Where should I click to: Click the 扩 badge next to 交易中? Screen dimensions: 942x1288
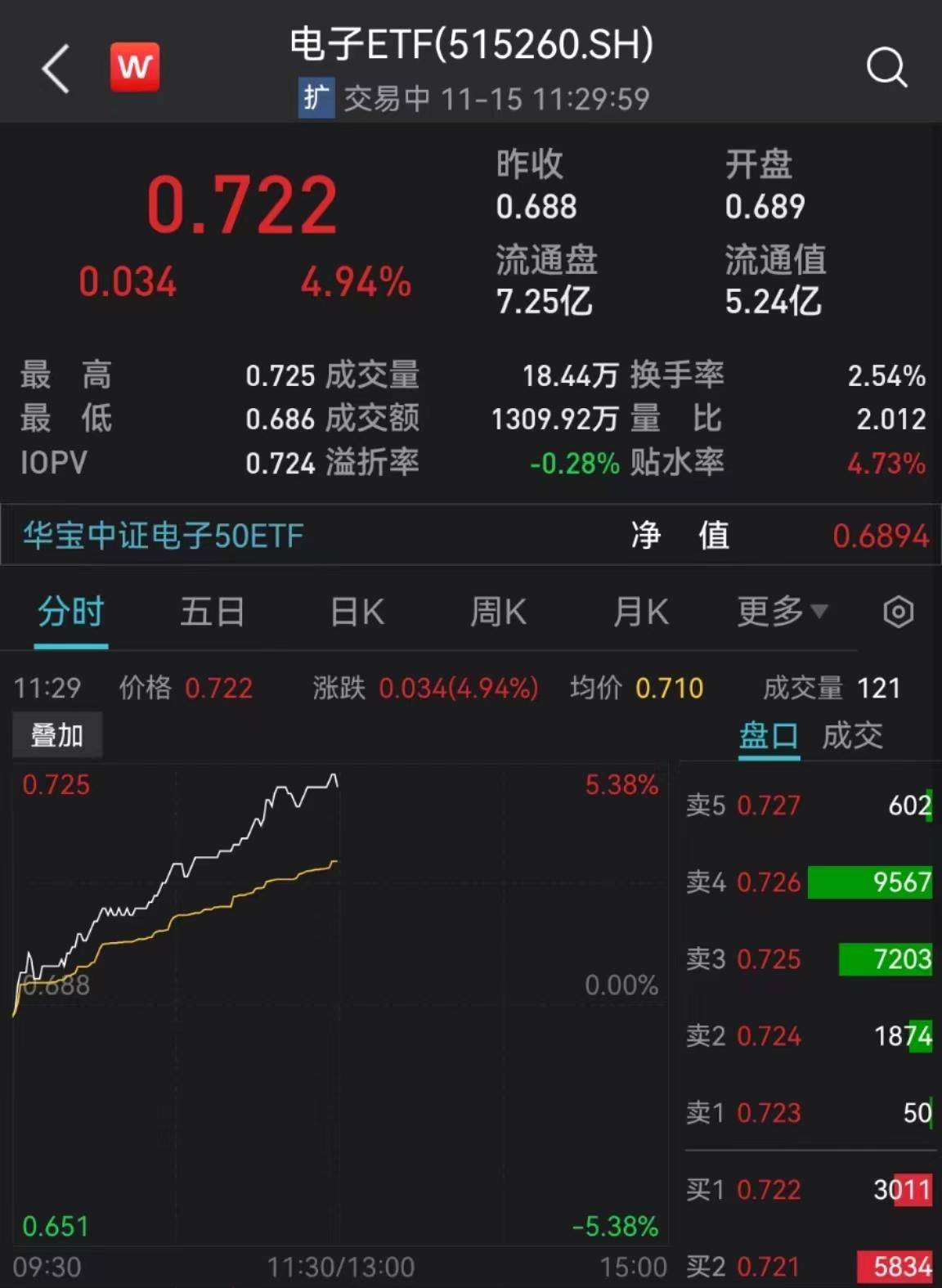click(316, 100)
